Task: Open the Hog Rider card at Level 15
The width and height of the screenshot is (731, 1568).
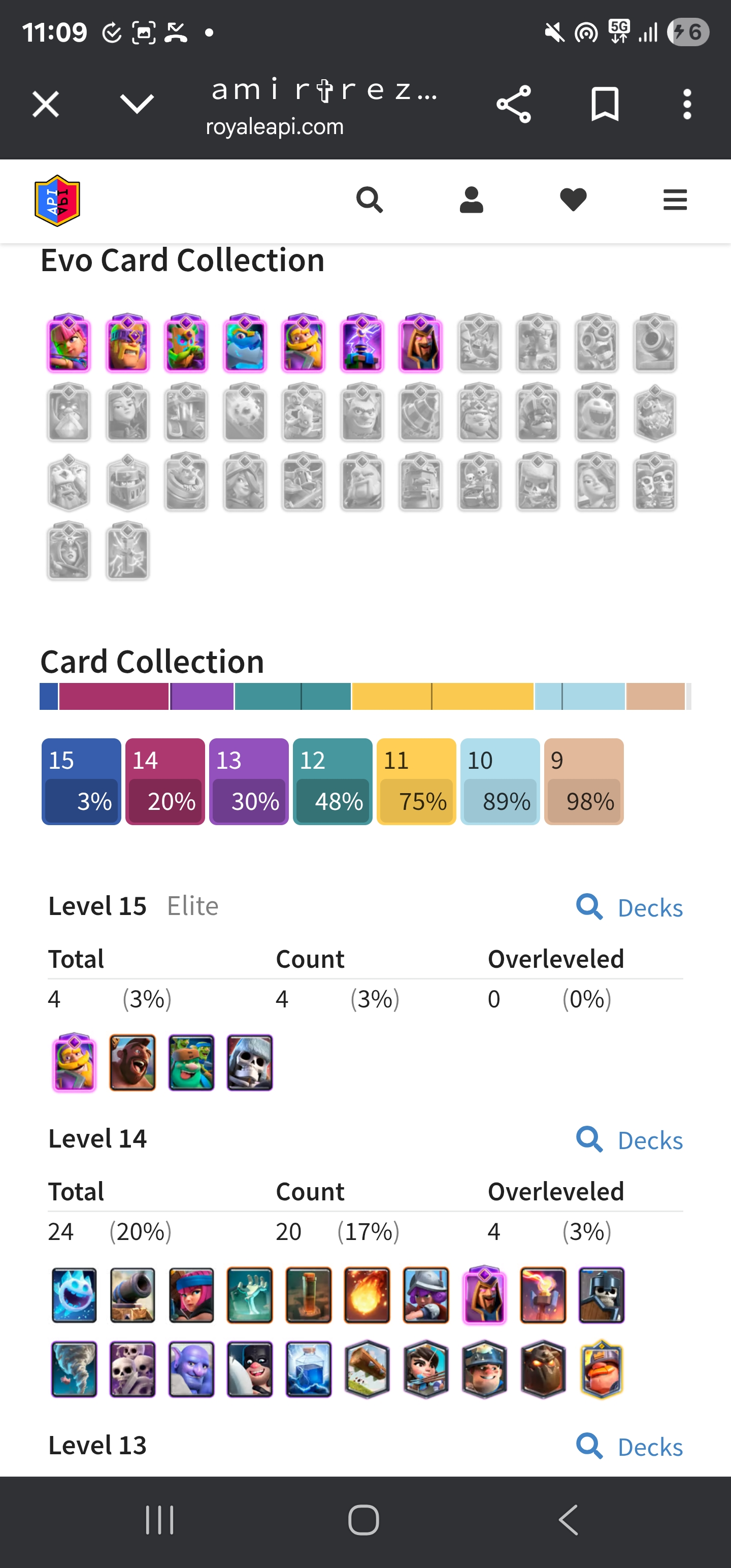Action: (132, 1063)
